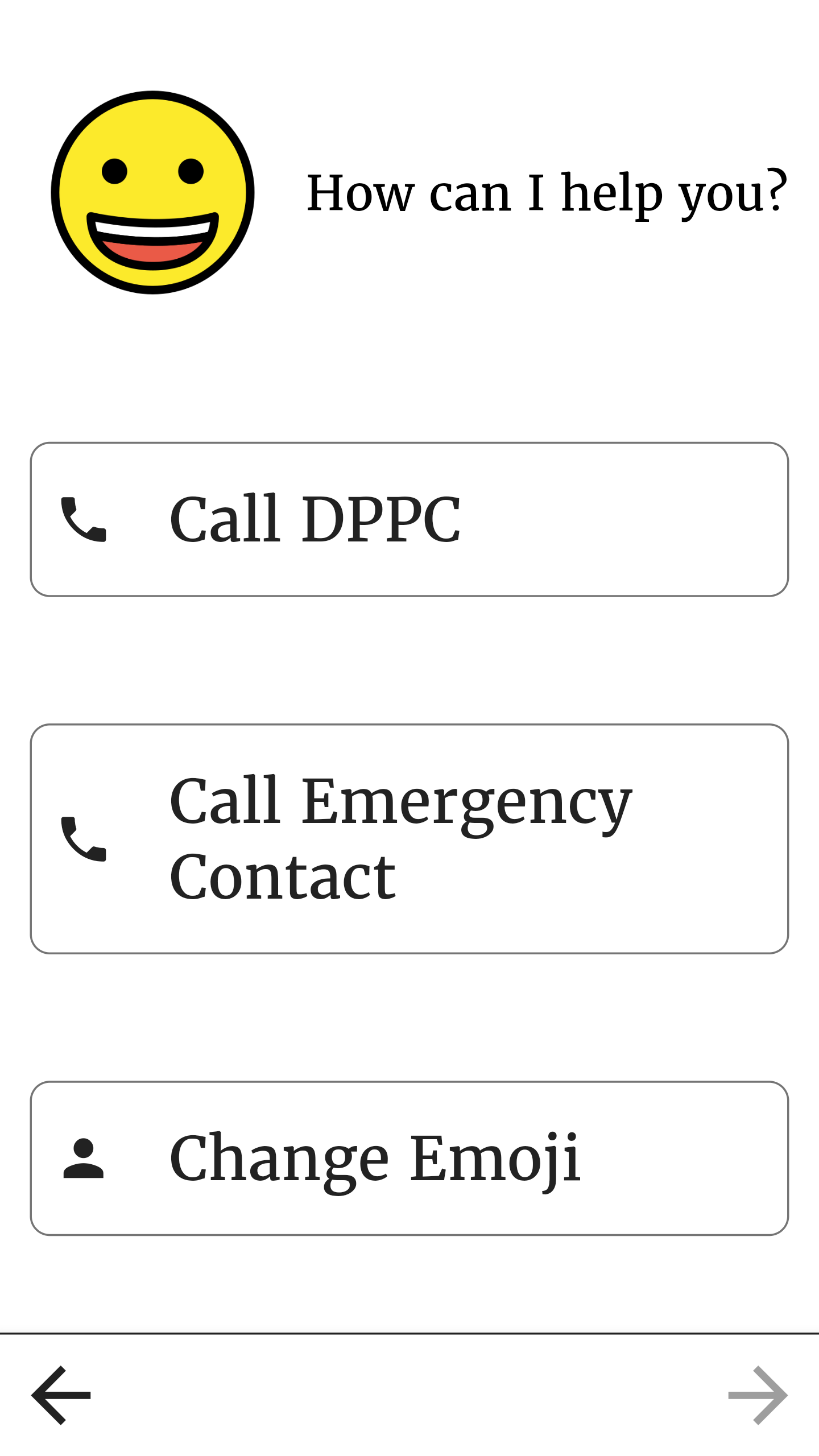
Task: Call the emergency contact
Action: point(409,839)
